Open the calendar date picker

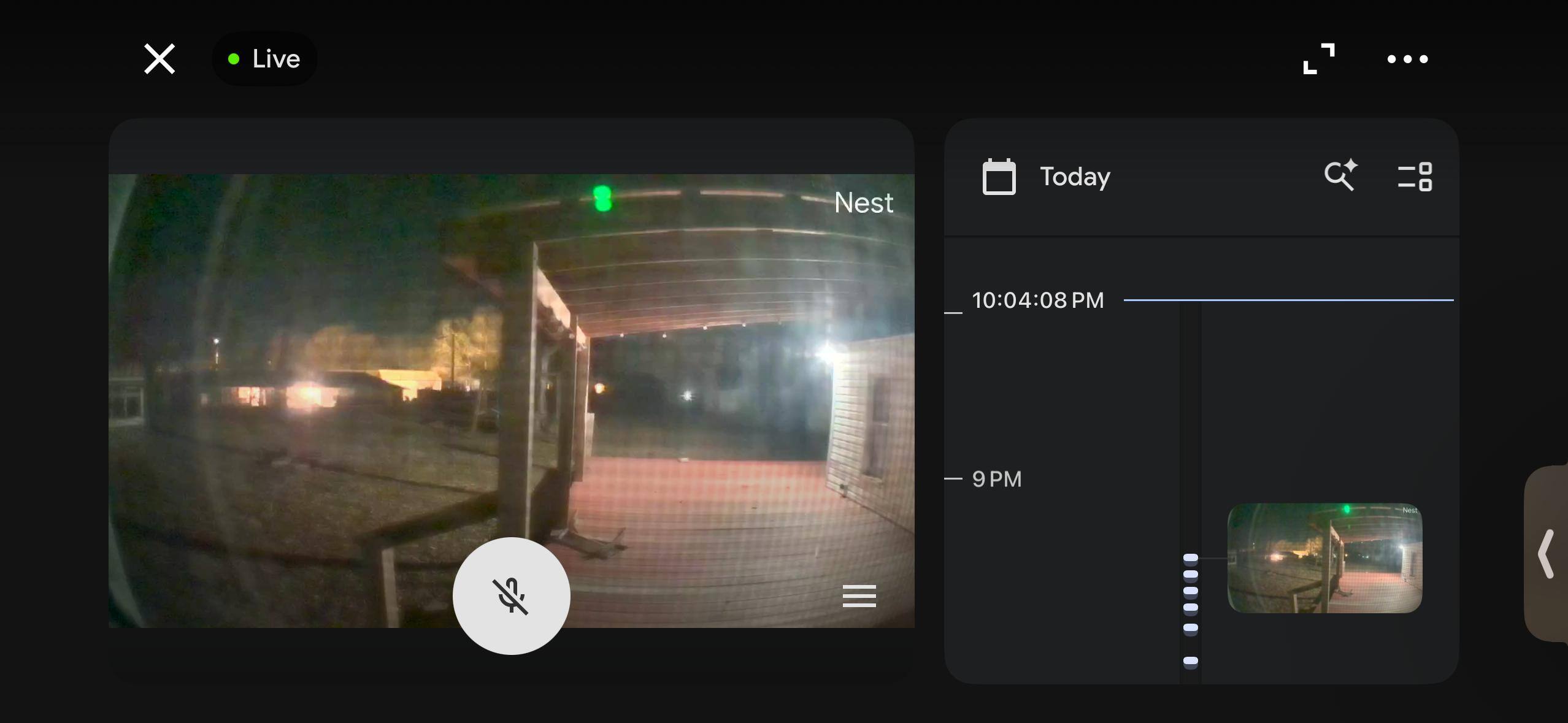(x=999, y=177)
